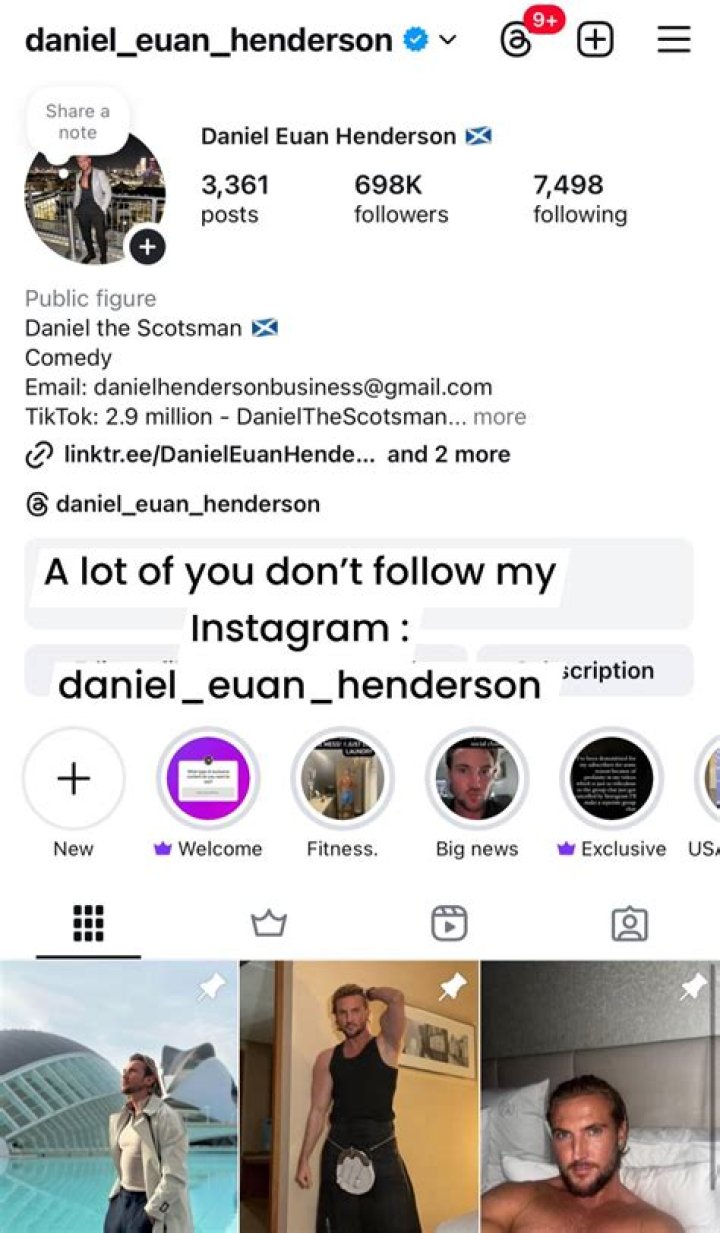This screenshot has height=1233, width=720.
Task: Create a new post with plus icon
Action: (x=596, y=40)
